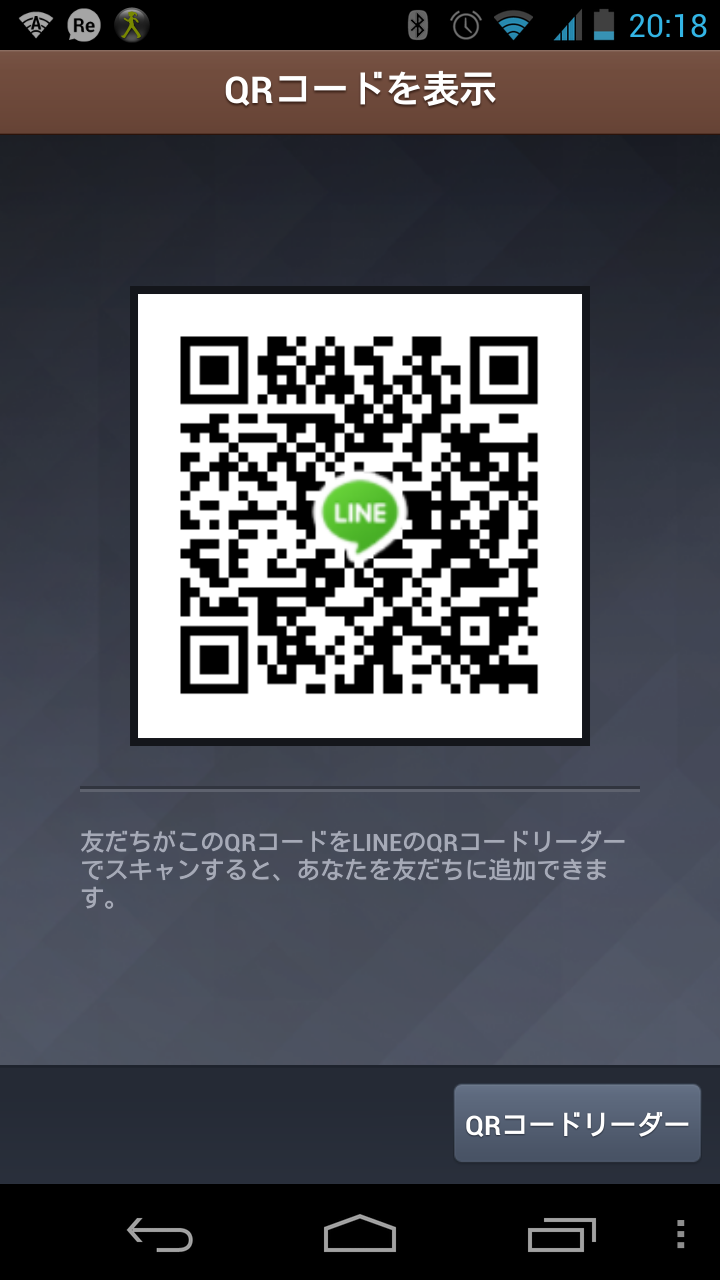Go to the home screen

click(x=360, y=1234)
